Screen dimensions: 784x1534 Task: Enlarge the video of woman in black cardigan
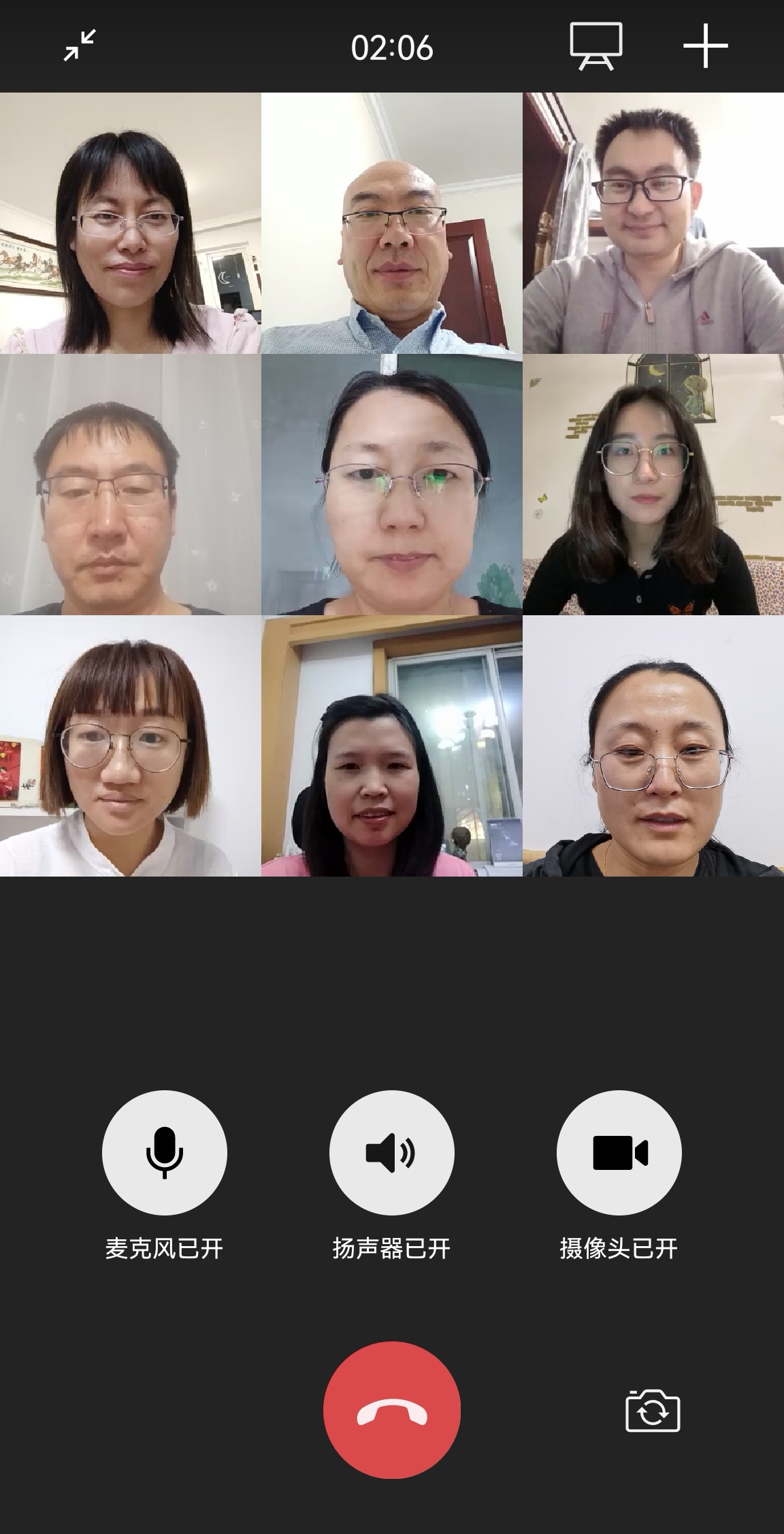[x=653, y=485]
